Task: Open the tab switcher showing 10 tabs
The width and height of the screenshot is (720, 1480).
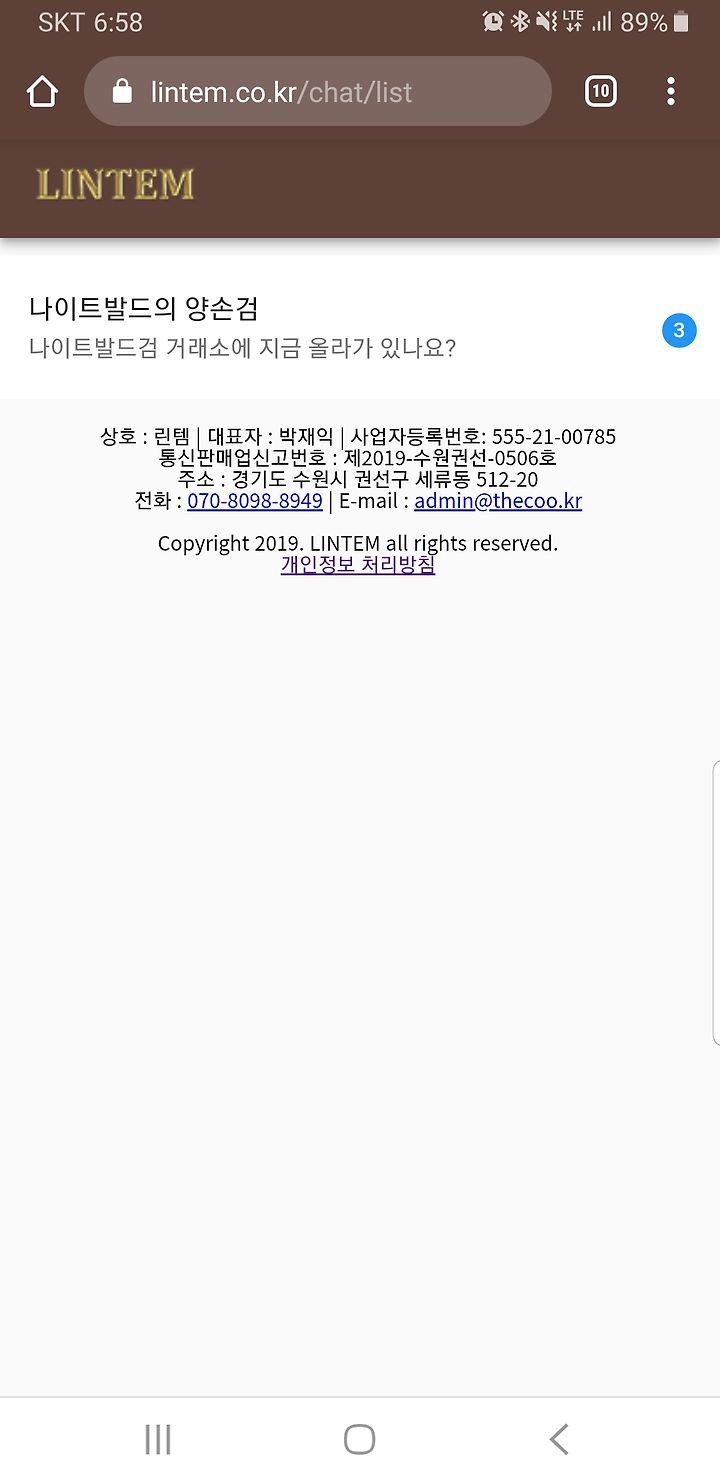Action: point(600,92)
